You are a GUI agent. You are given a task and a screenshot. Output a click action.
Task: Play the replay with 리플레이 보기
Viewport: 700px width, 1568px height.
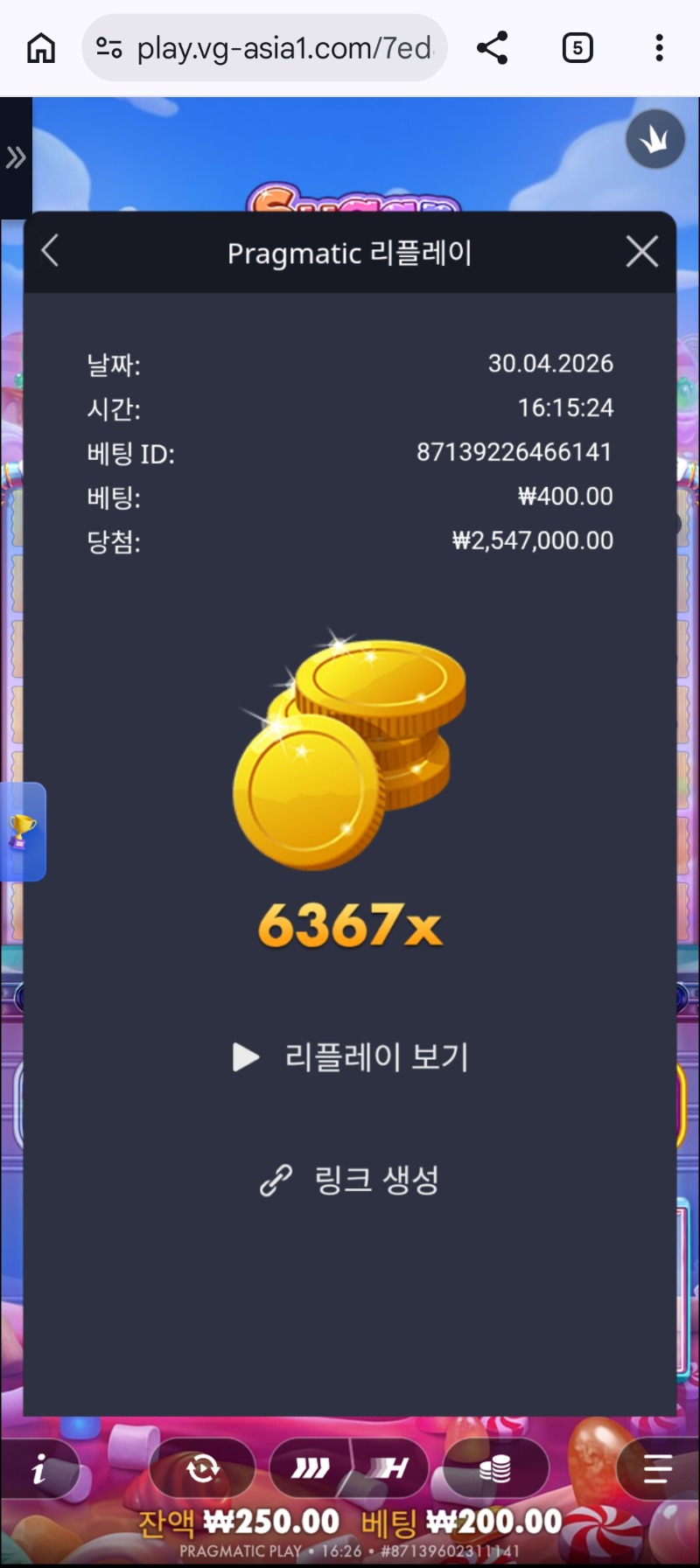pos(350,1057)
